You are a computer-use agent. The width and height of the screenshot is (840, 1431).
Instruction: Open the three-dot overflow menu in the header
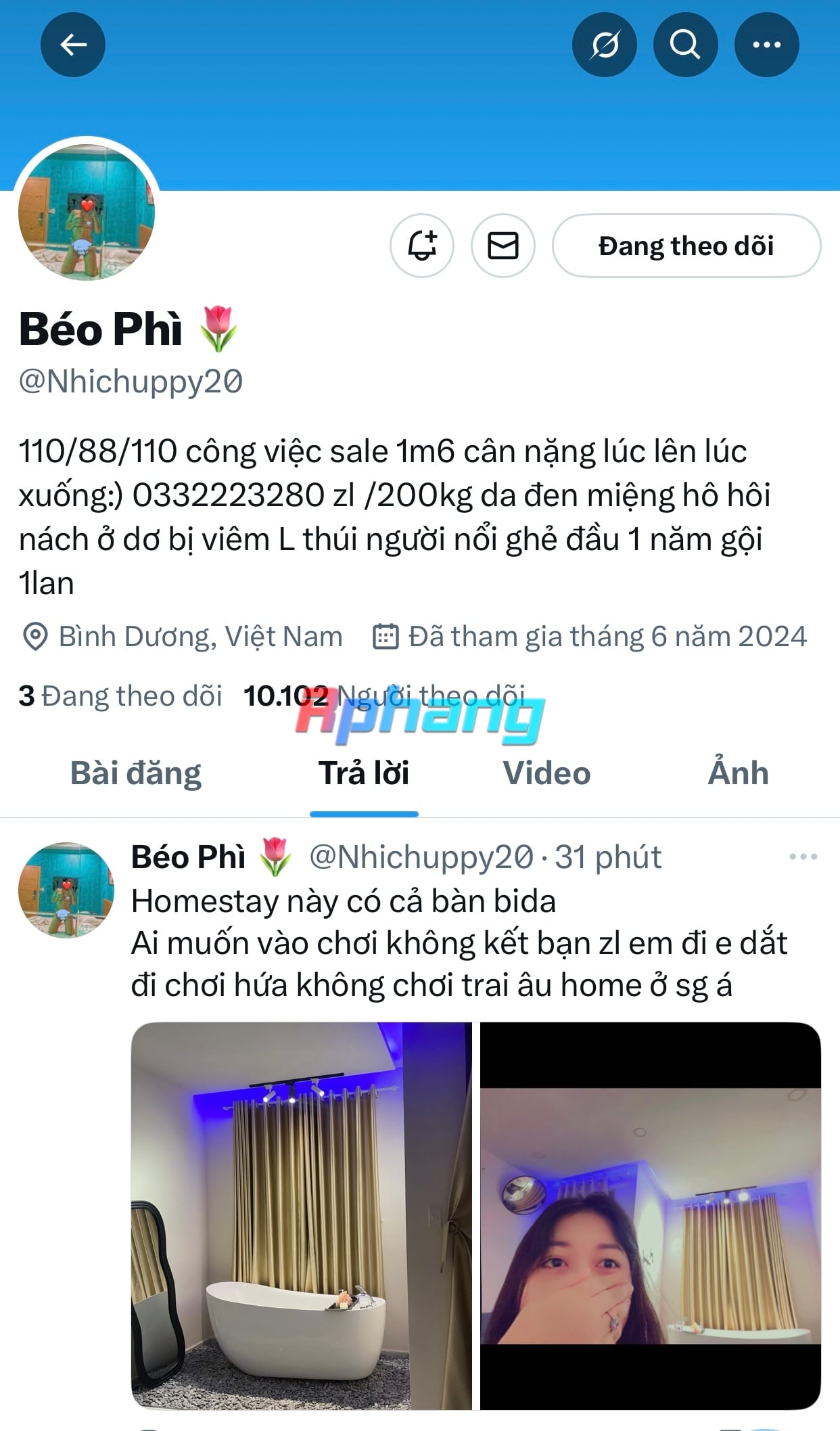[767, 45]
